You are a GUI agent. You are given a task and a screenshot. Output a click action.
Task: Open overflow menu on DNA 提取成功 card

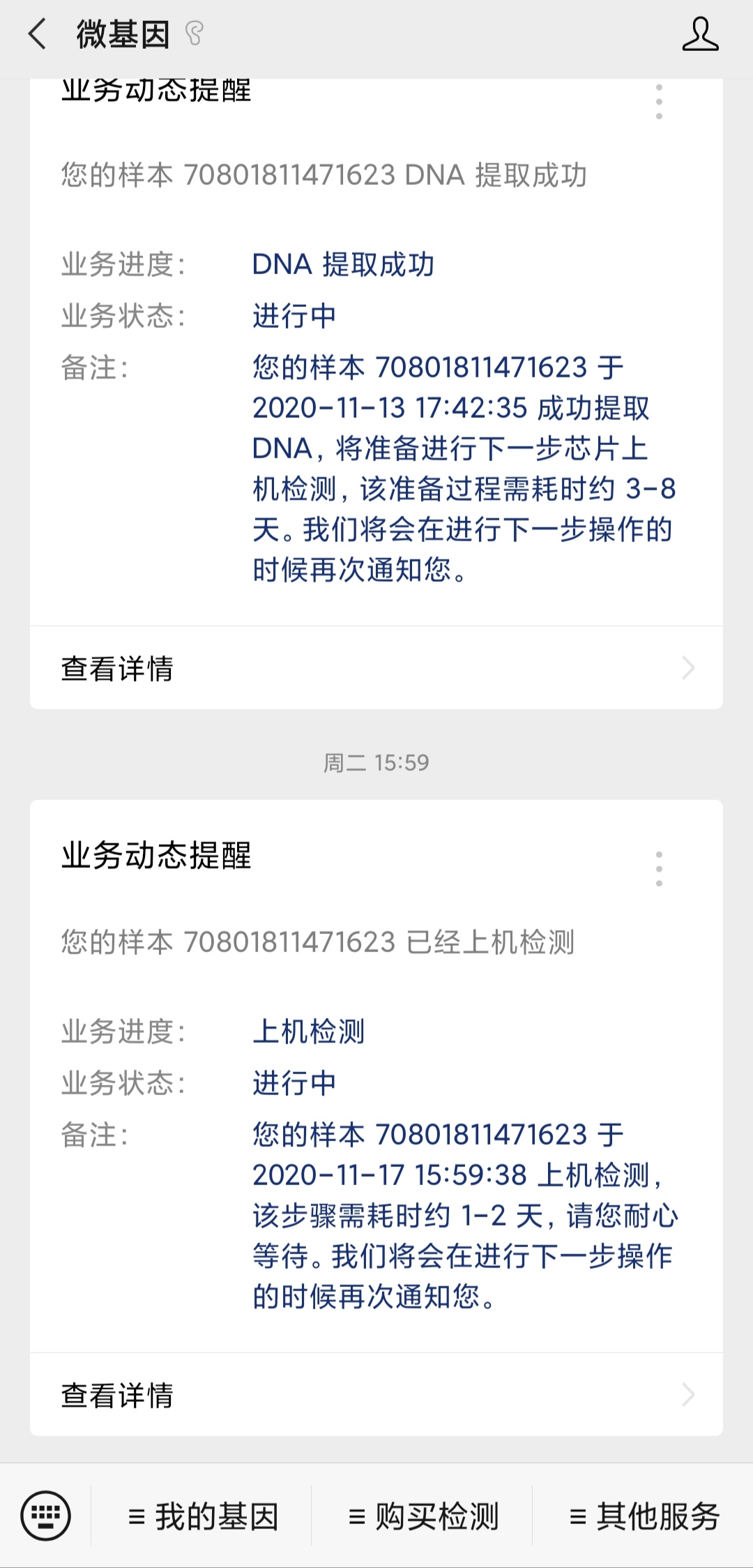coord(659,102)
